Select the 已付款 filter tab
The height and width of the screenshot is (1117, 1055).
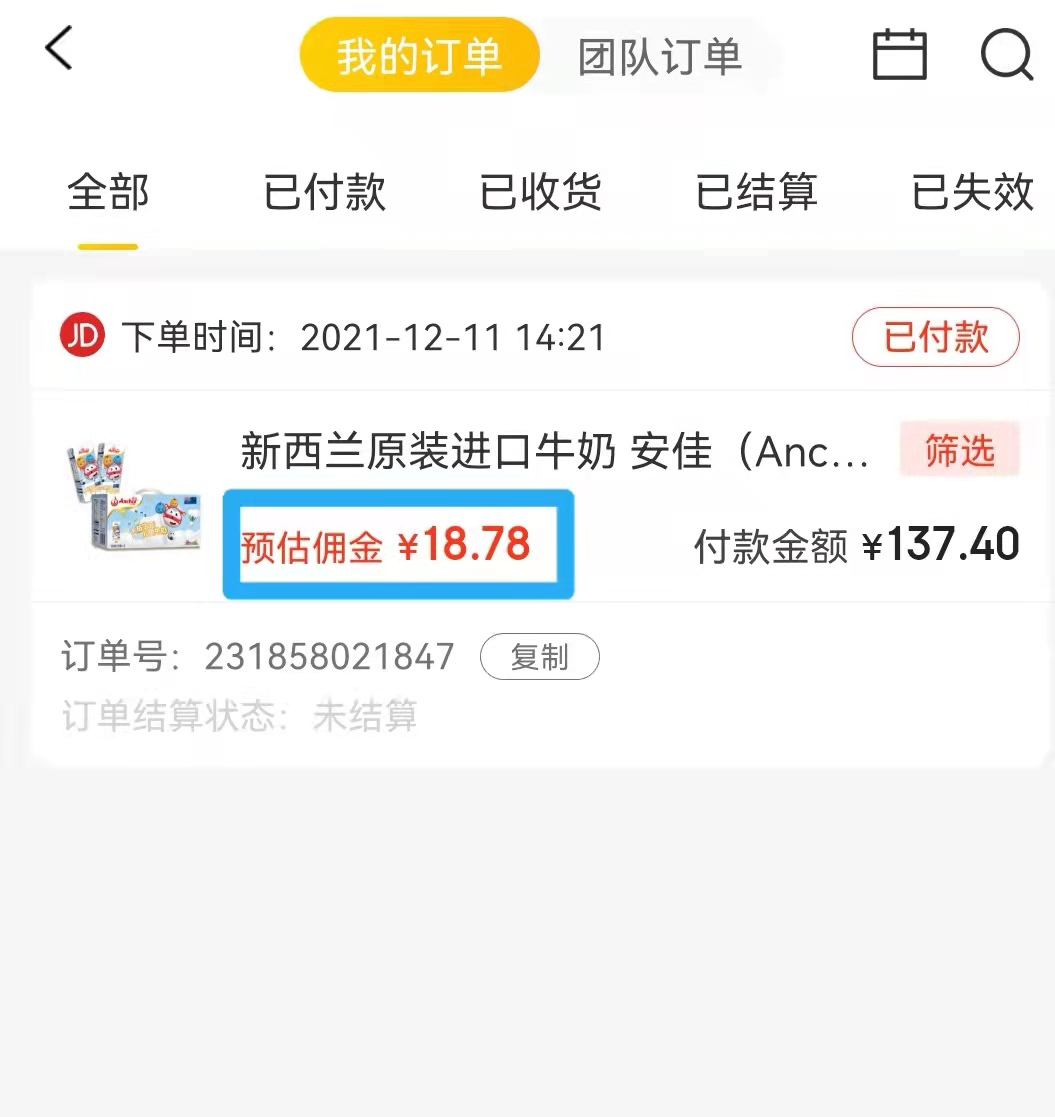323,193
